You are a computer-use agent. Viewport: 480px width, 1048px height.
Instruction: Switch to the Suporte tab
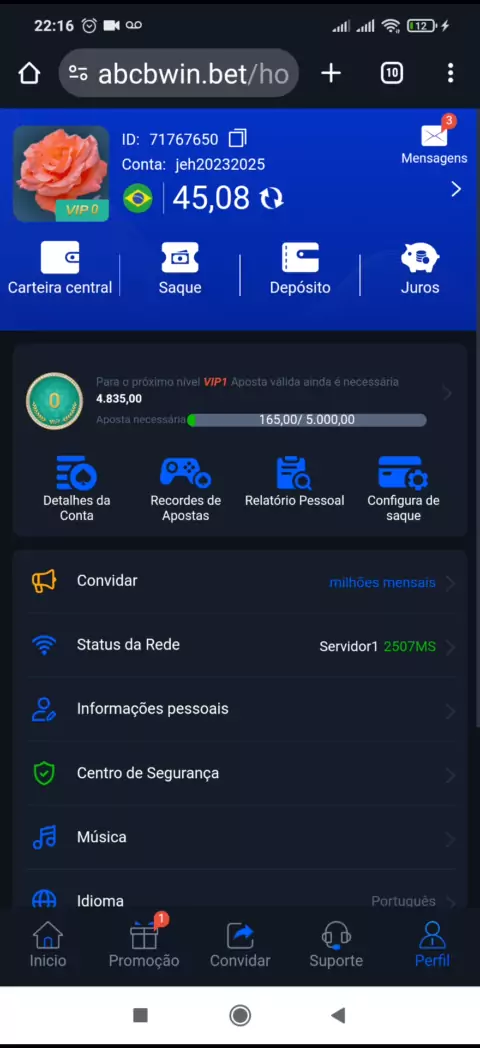[x=336, y=944]
